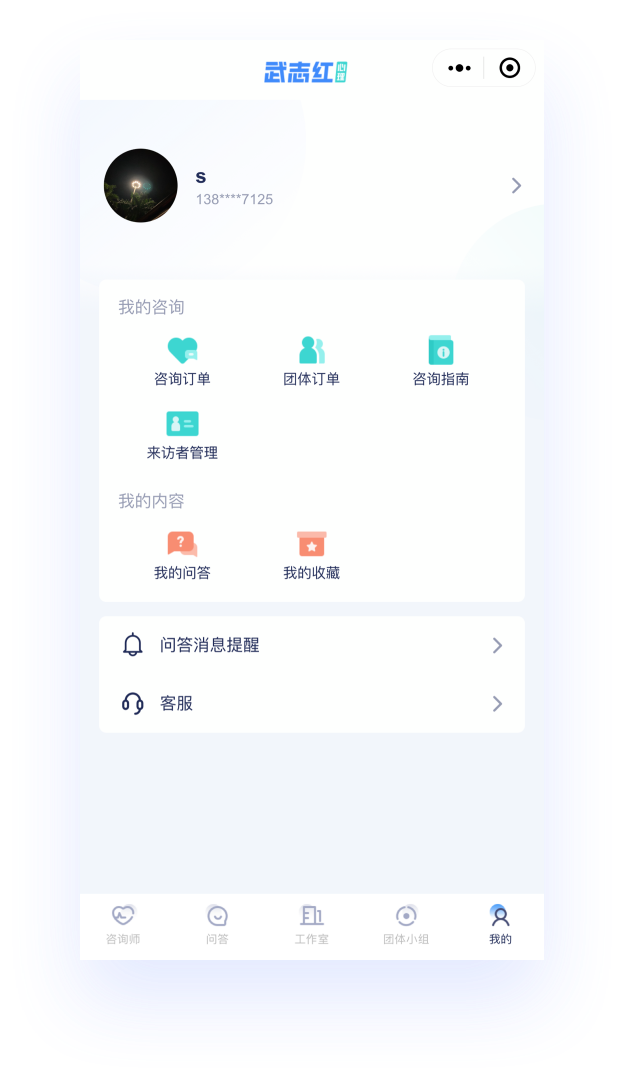
Task: Open 我的收藏 my favorites
Action: point(311,556)
